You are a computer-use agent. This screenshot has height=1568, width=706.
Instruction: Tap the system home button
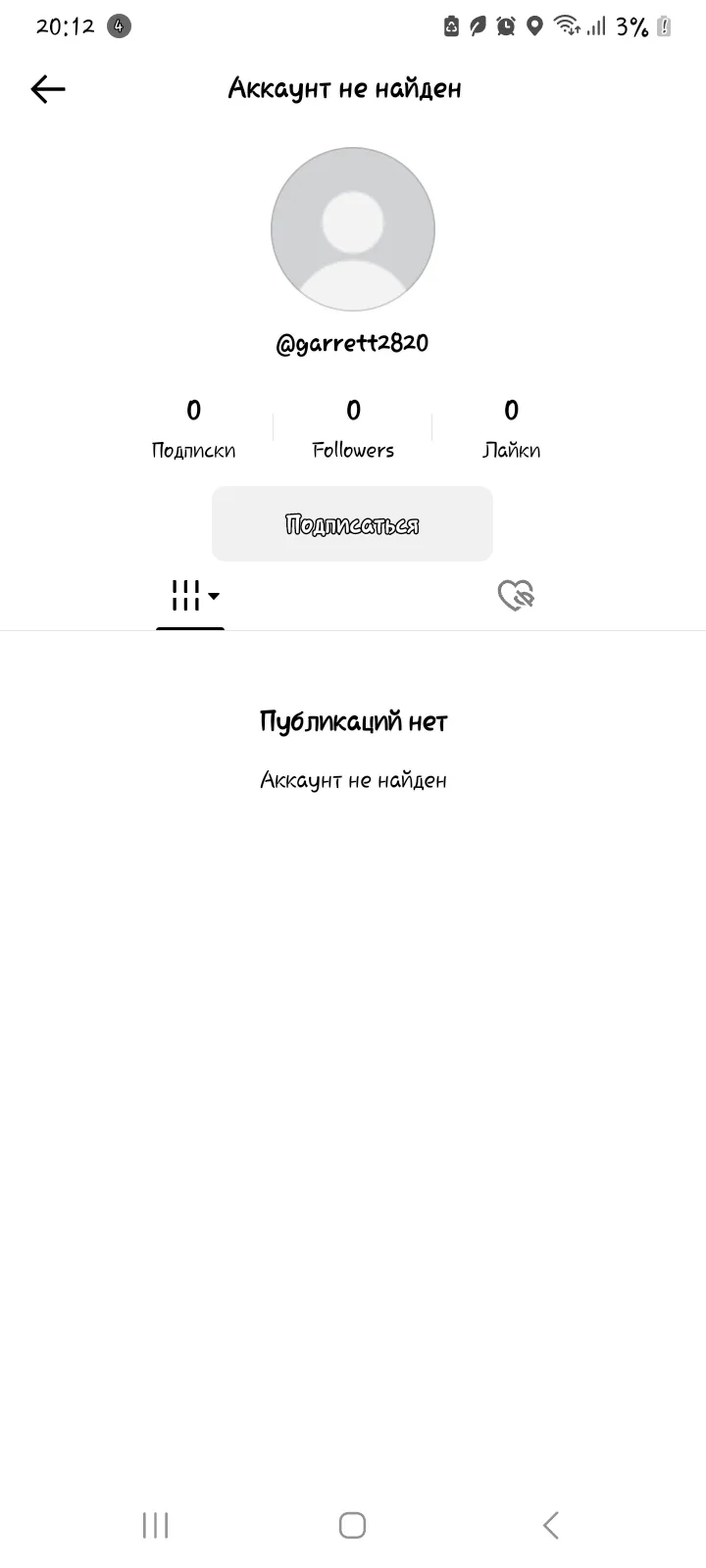tap(352, 1525)
